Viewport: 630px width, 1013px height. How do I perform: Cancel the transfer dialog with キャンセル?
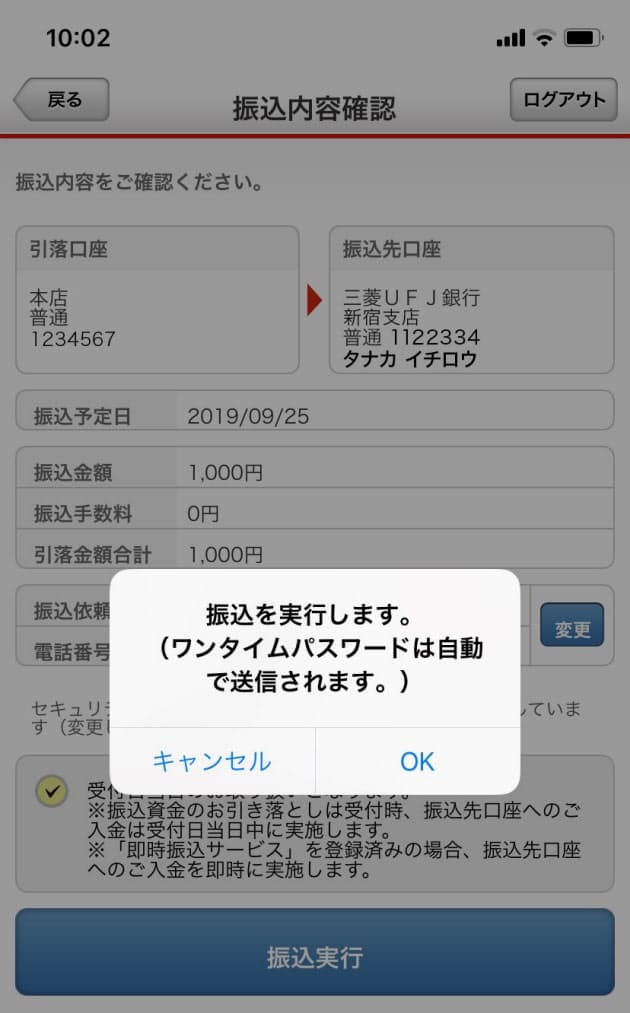coord(211,761)
